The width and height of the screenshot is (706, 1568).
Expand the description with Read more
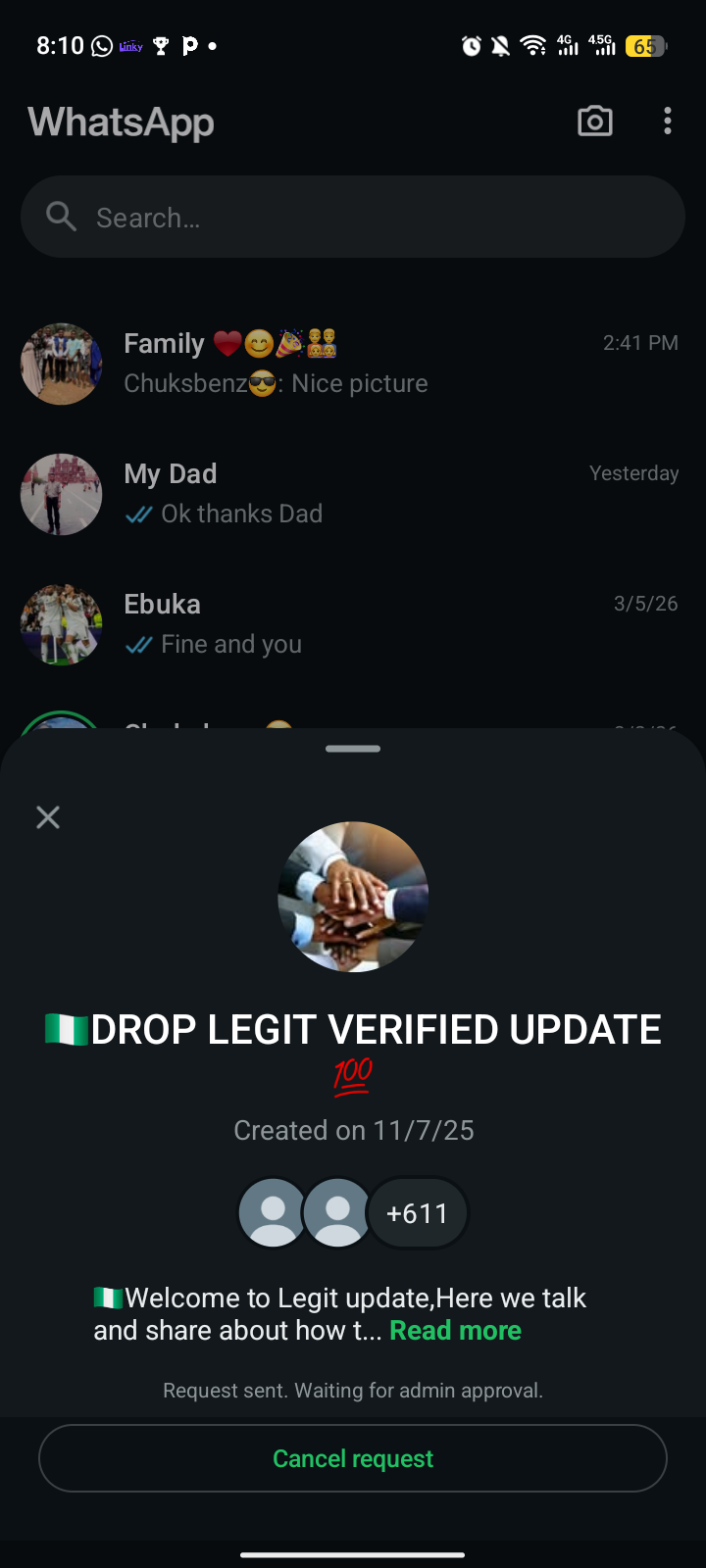(455, 1331)
